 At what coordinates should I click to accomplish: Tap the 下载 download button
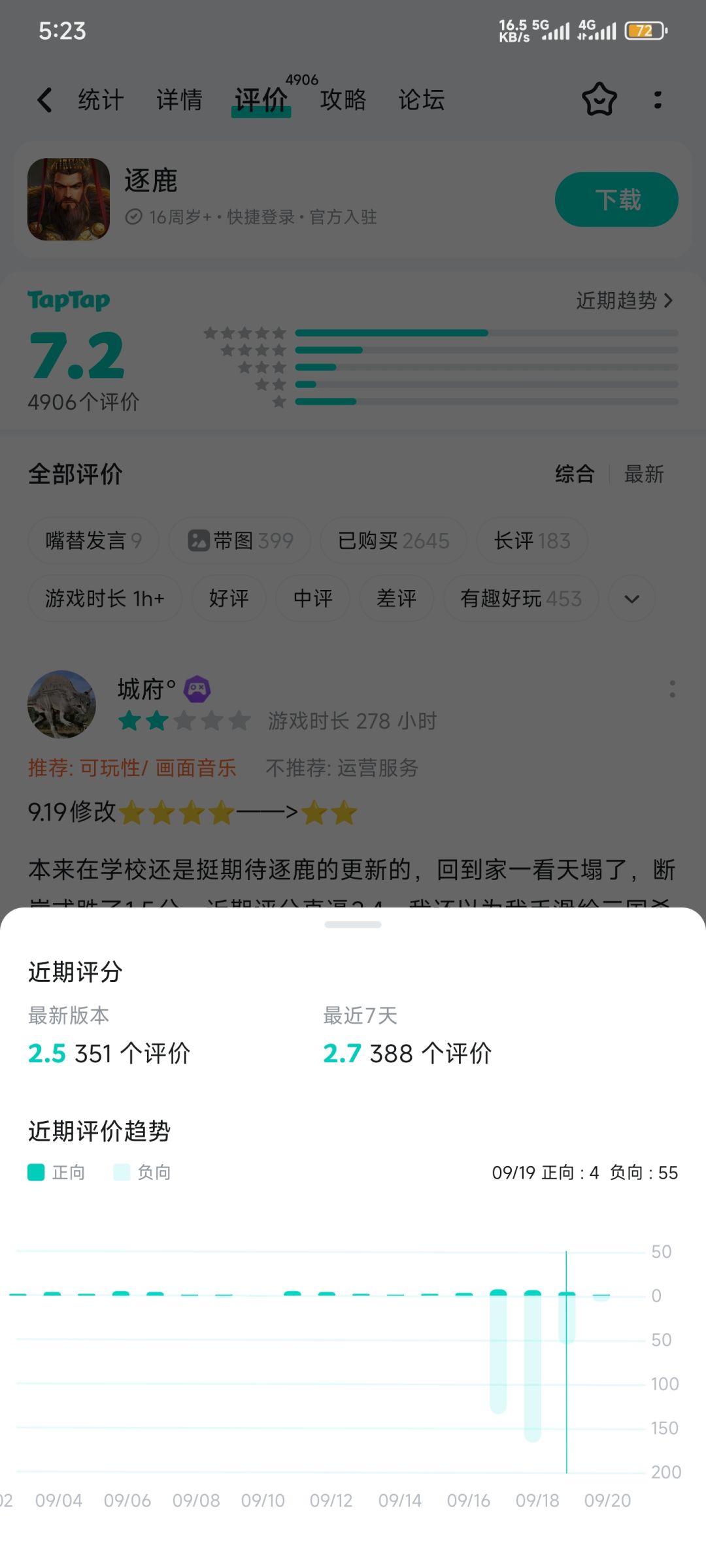coord(615,199)
